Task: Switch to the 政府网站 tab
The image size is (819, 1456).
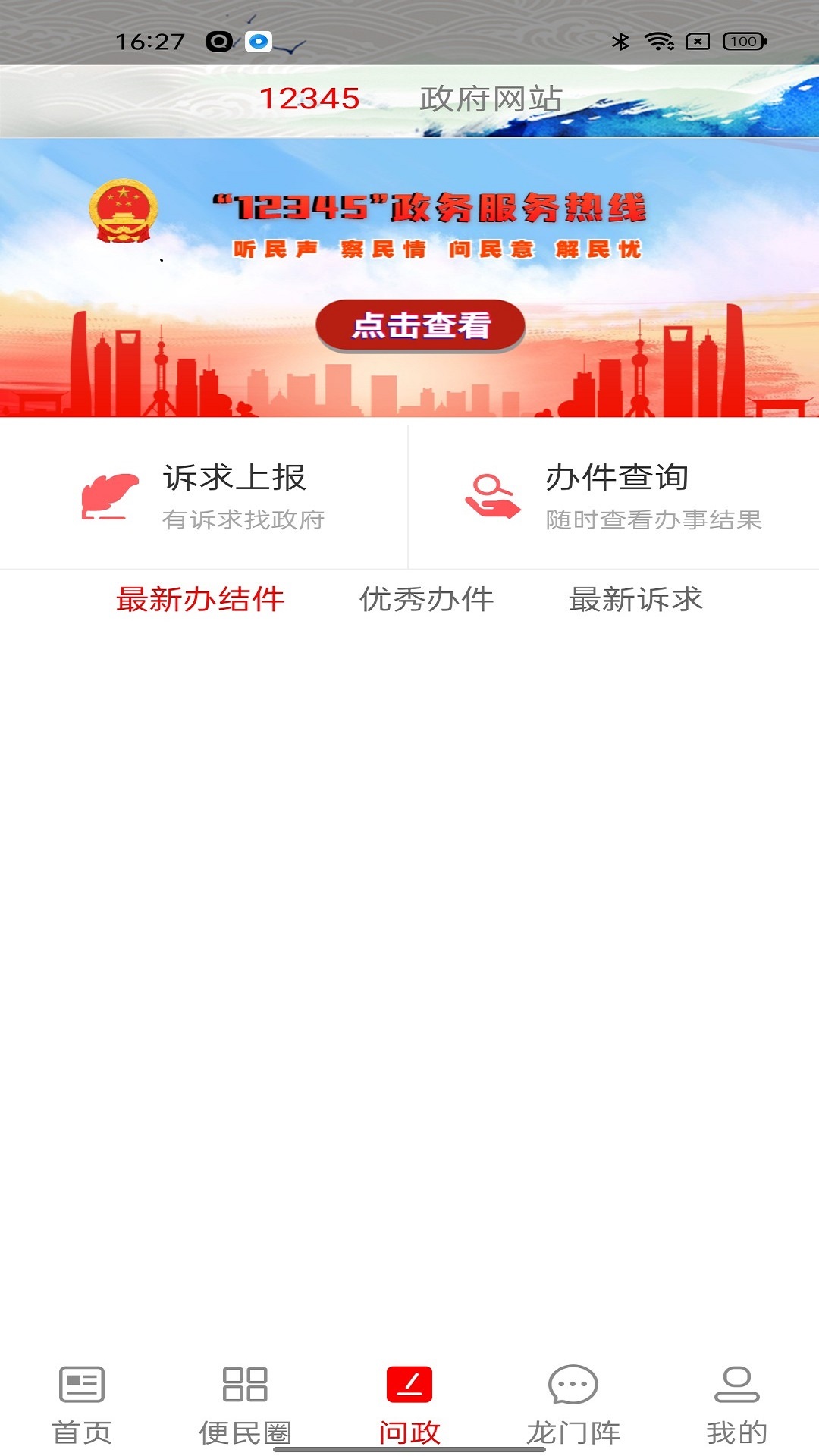Action: point(491,99)
